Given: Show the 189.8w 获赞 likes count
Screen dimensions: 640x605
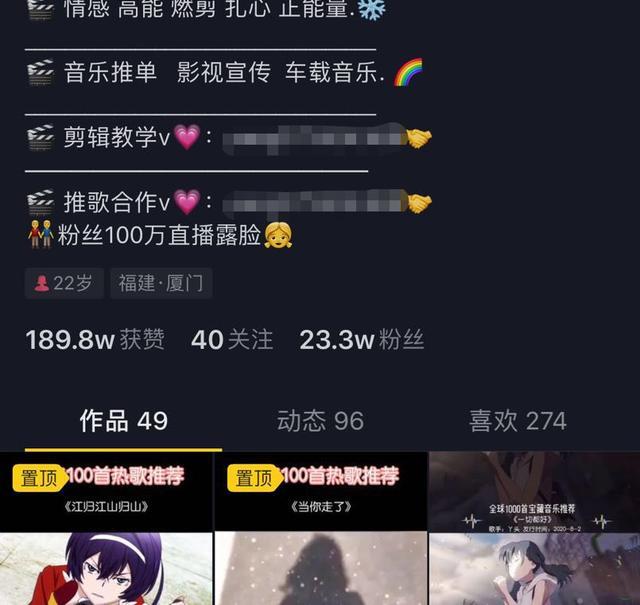Looking at the screenshot, I should point(95,340).
